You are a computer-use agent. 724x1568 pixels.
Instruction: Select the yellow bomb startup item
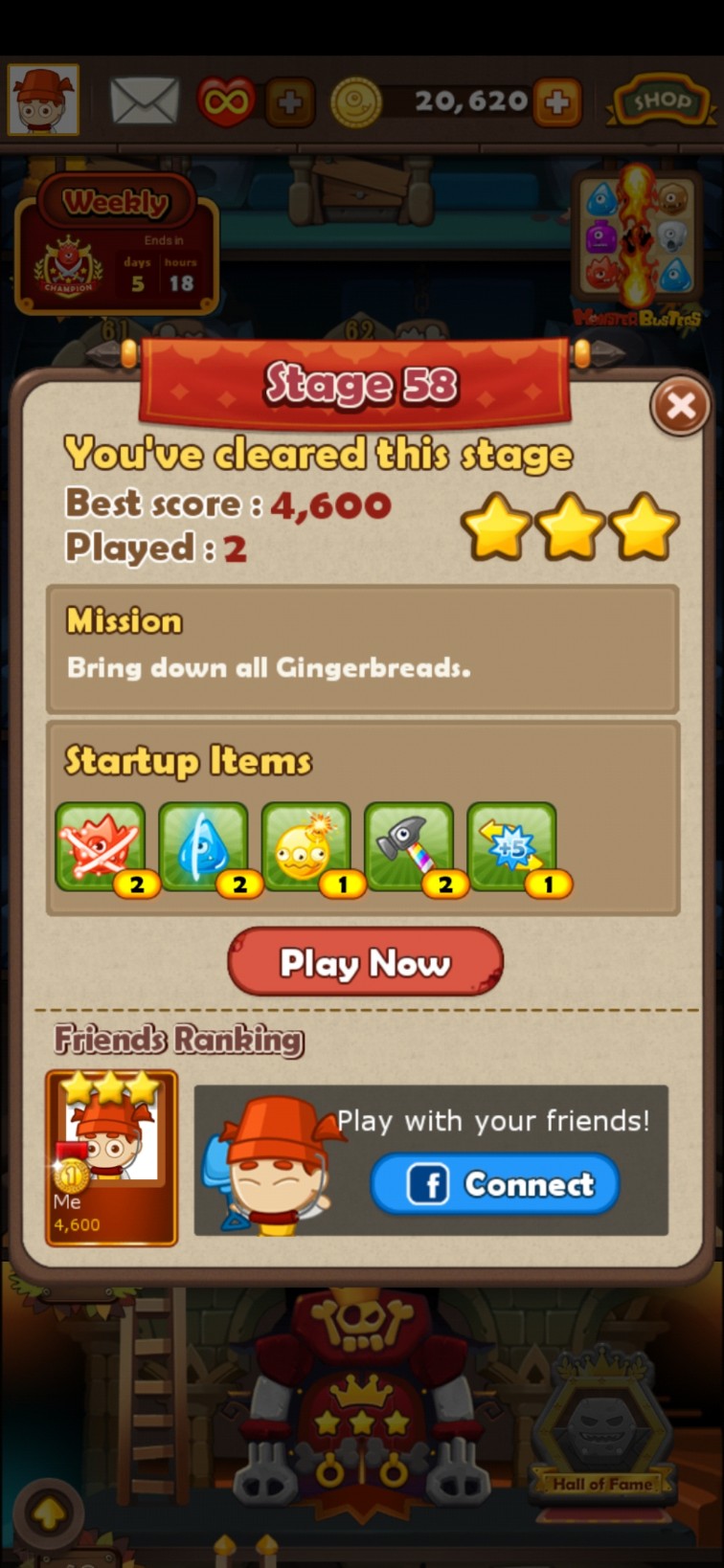[305, 847]
